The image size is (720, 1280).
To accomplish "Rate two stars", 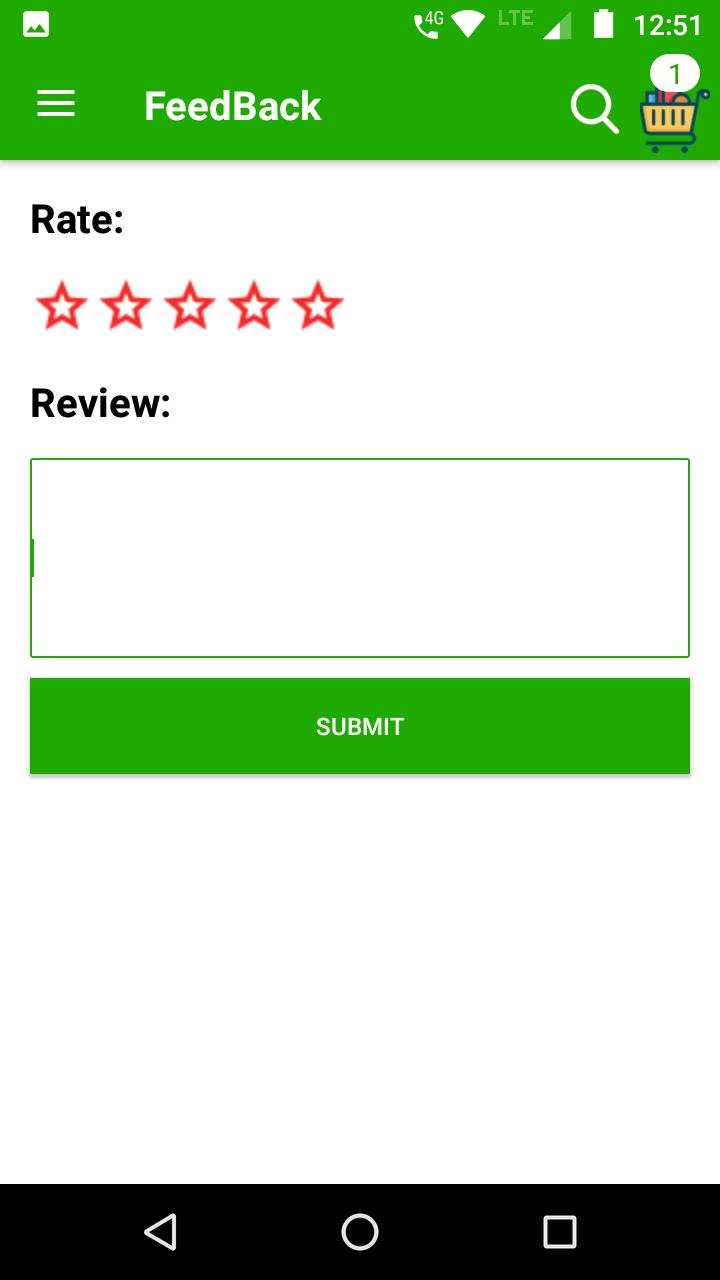I will (x=126, y=306).
